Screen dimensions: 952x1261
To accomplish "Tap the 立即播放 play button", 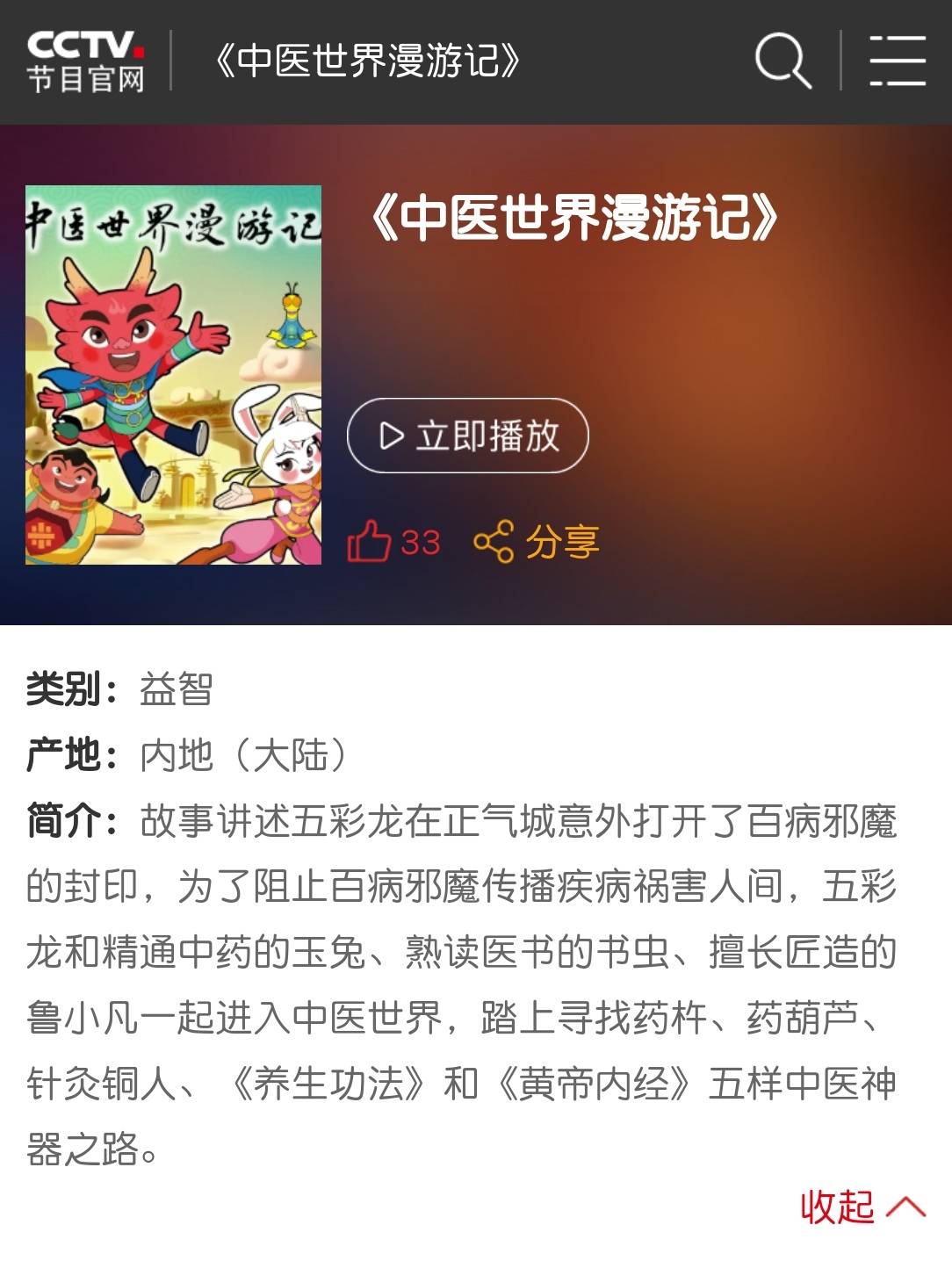I will 468,436.
